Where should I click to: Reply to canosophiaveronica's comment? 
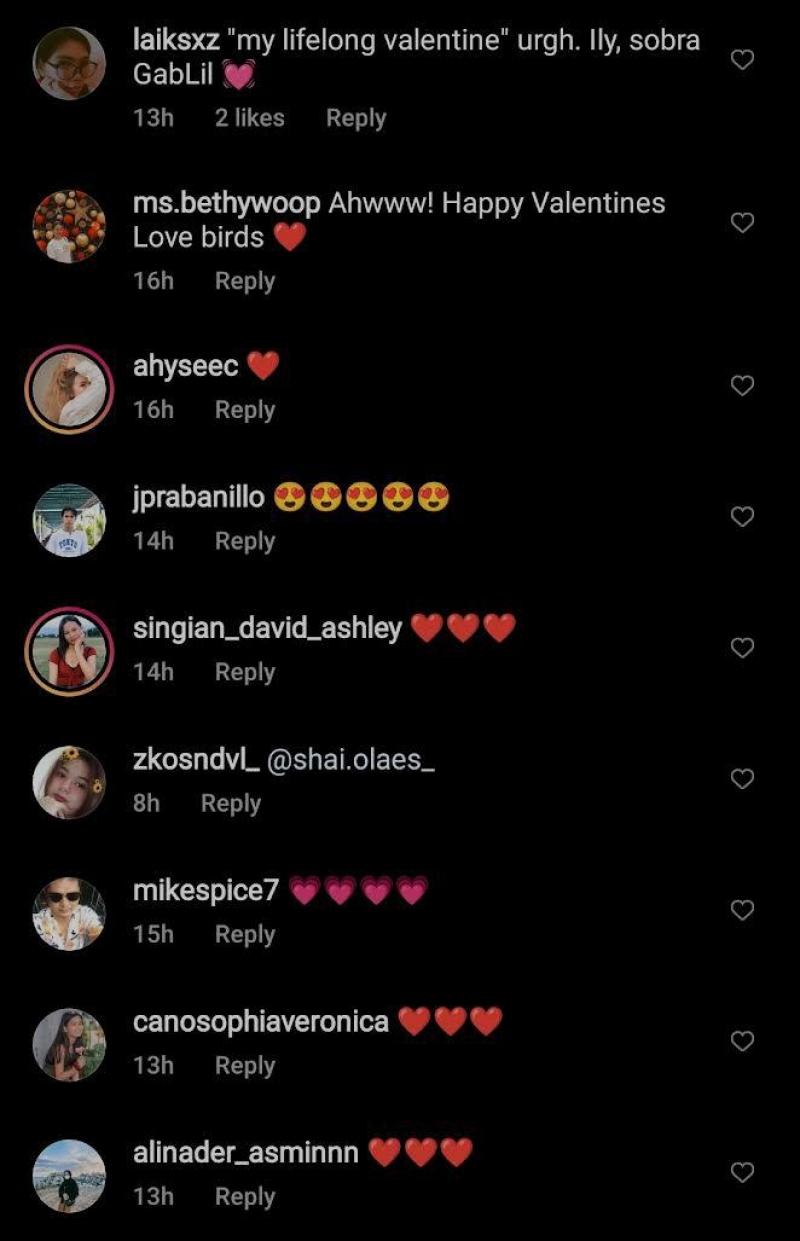pyautogui.click(x=244, y=1066)
